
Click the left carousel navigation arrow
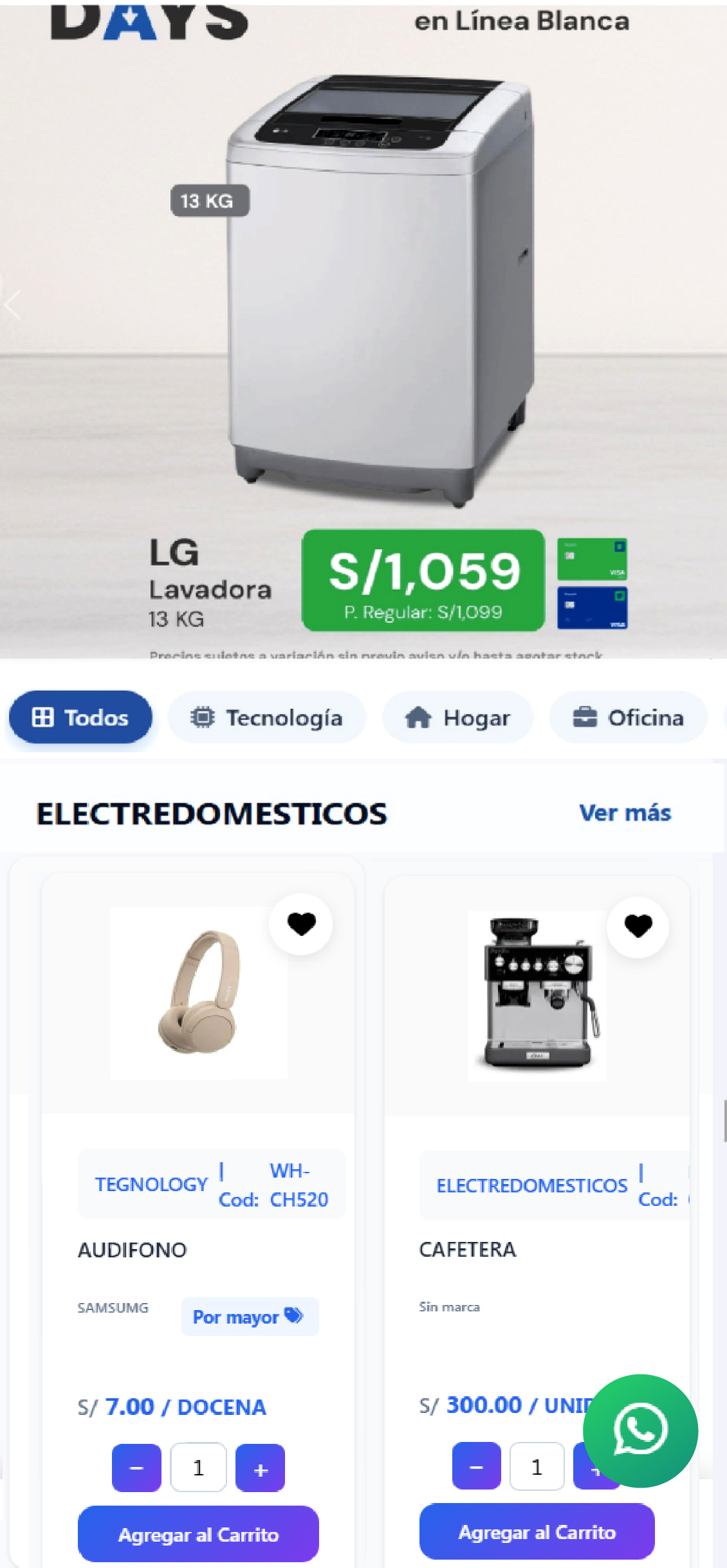tap(12, 305)
